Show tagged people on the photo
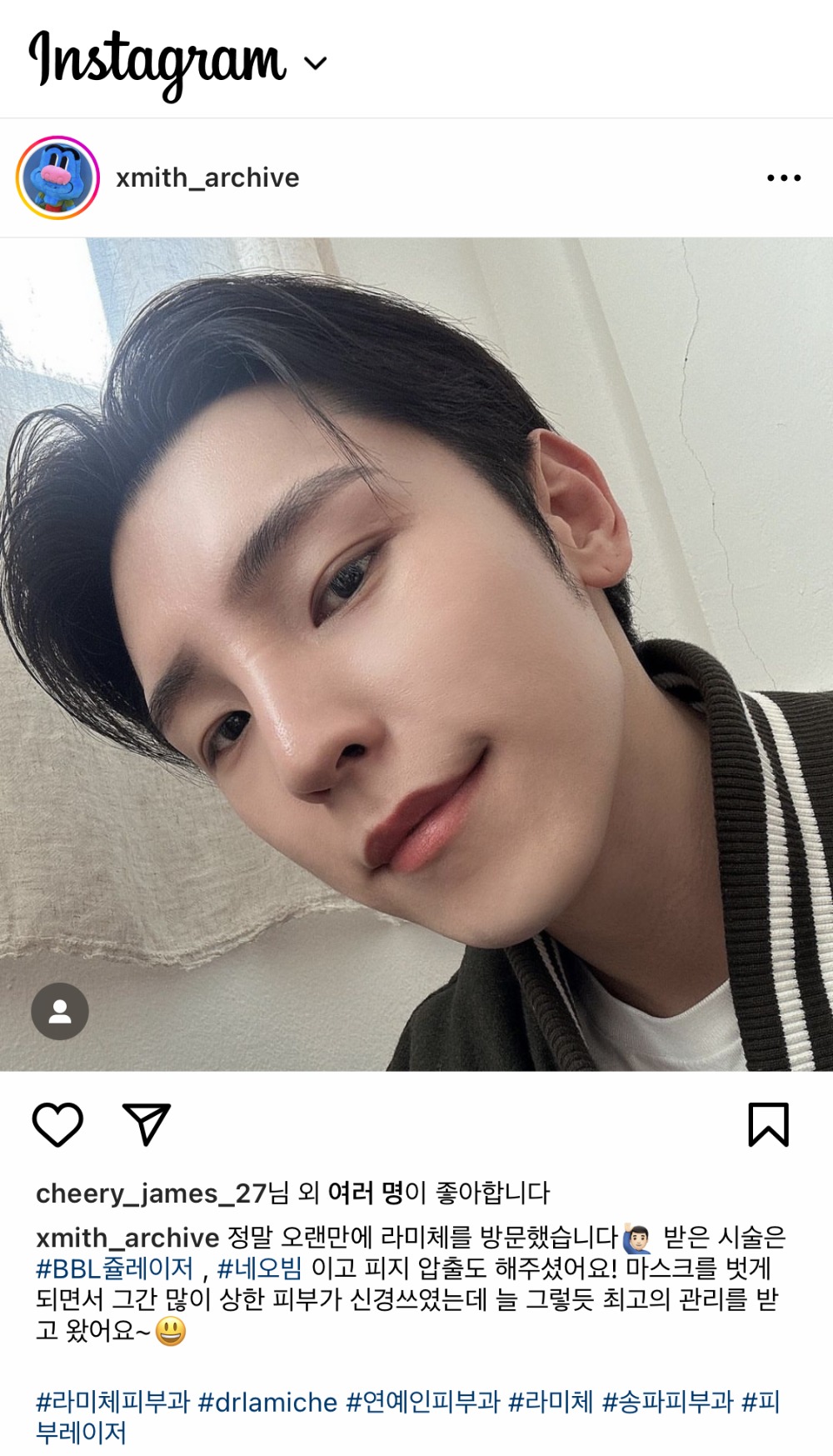 [x=60, y=1011]
